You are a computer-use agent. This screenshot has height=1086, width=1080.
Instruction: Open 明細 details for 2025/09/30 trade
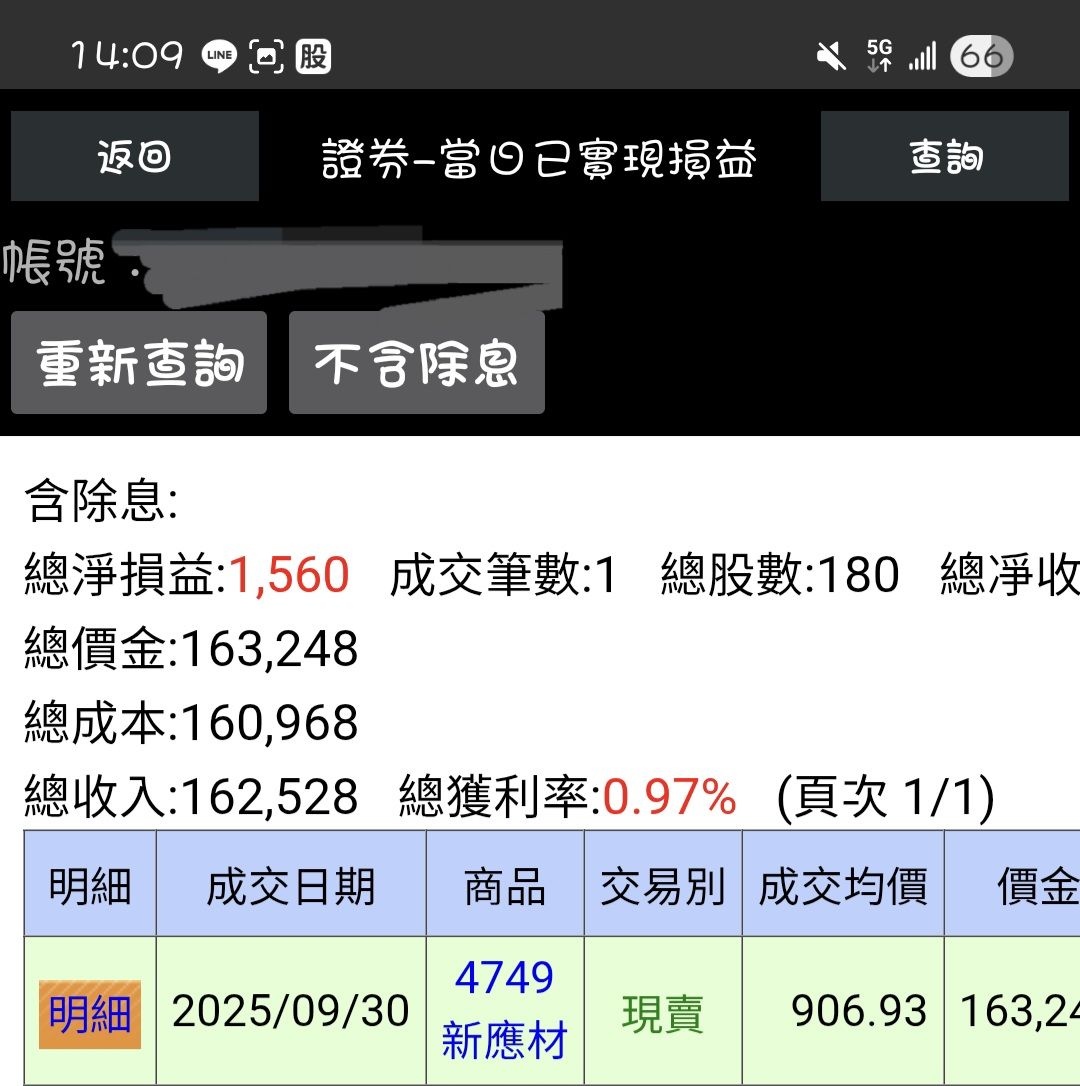pyautogui.click(x=90, y=1014)
